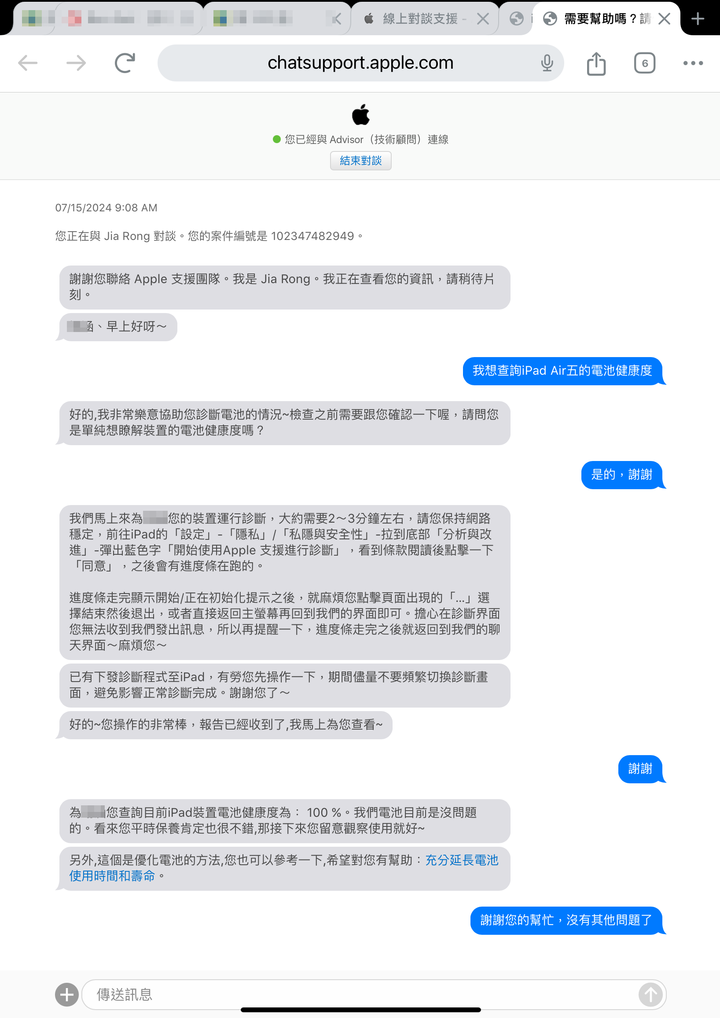Go back to the previous page

28,63
